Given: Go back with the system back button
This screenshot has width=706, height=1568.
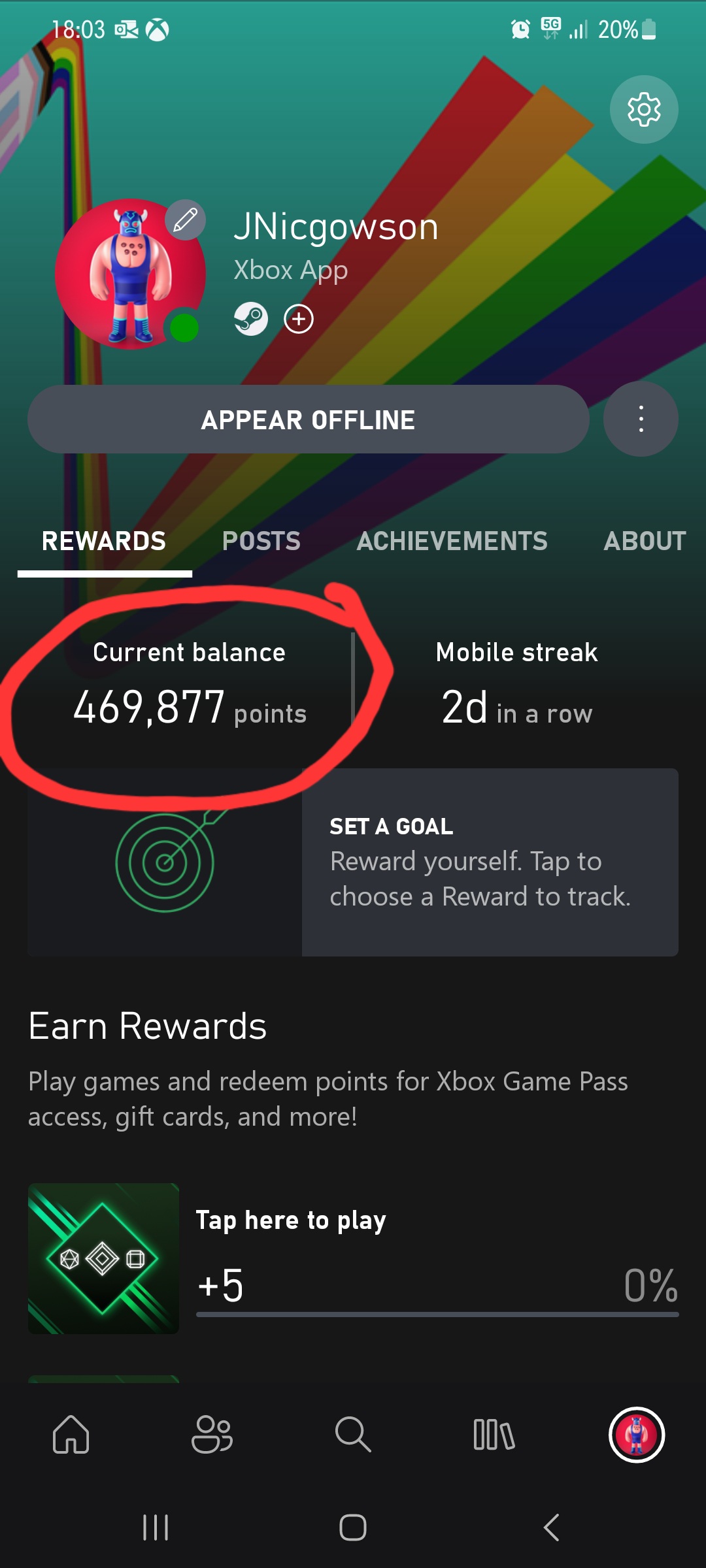Looking at the screenshot, I should 551,1527.
